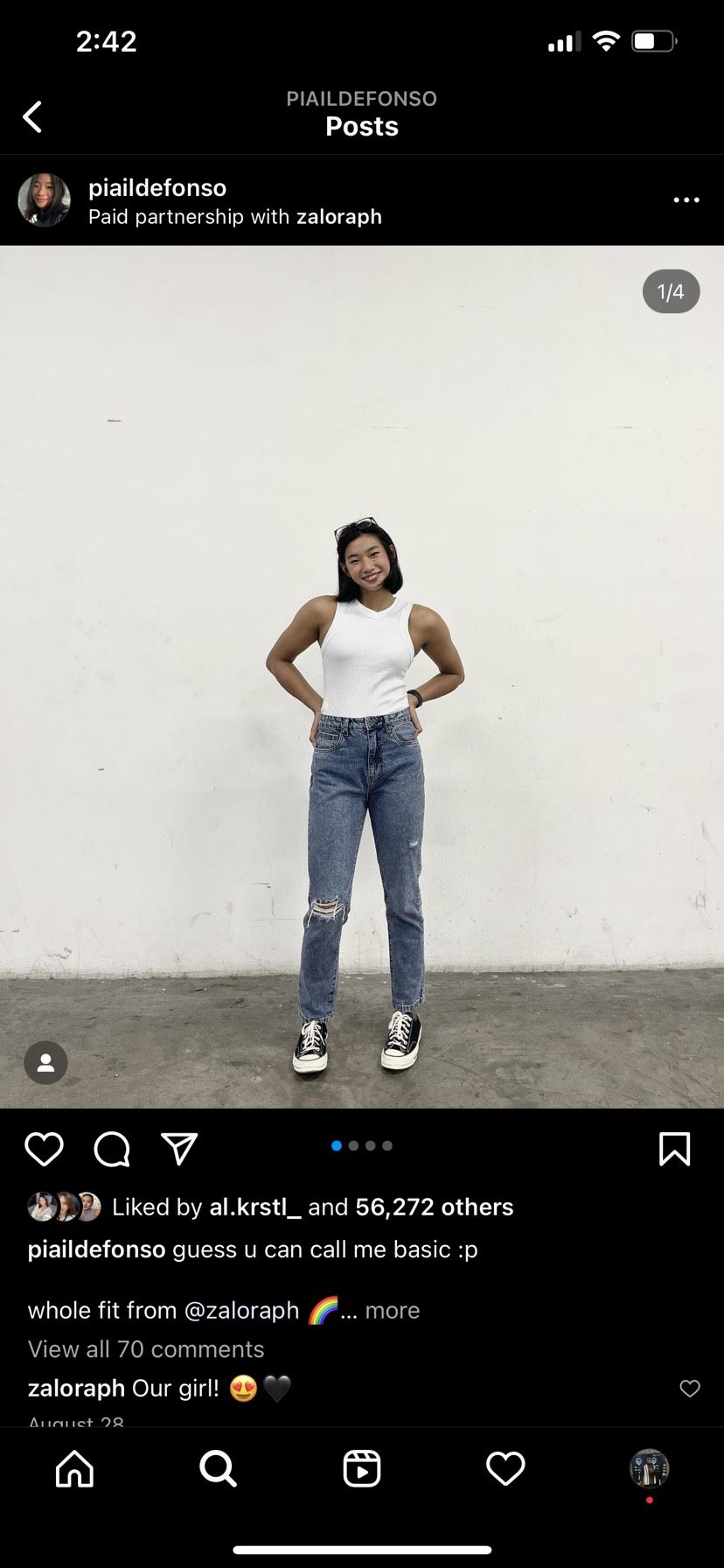Open the @zaloraph mention in caption
This screenshot has width=724, height=1568.
(x=241, y=1311)
